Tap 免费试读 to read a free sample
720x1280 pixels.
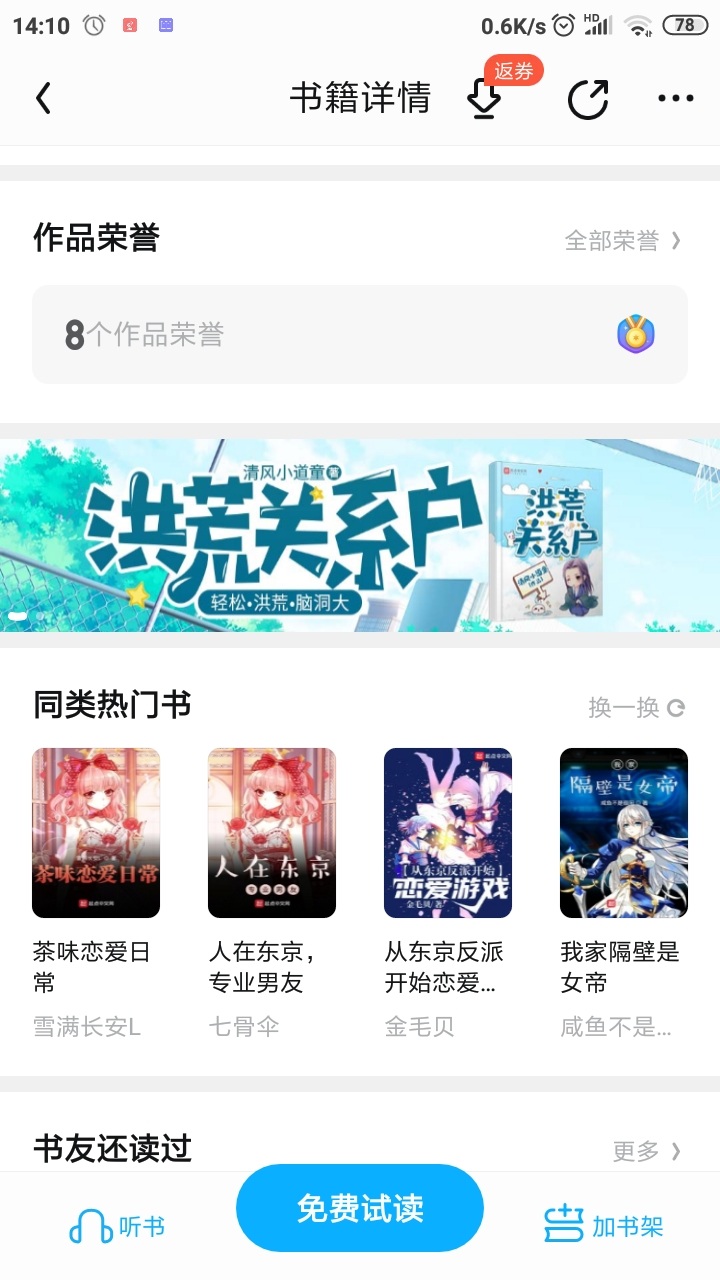tap(360, 1208)
